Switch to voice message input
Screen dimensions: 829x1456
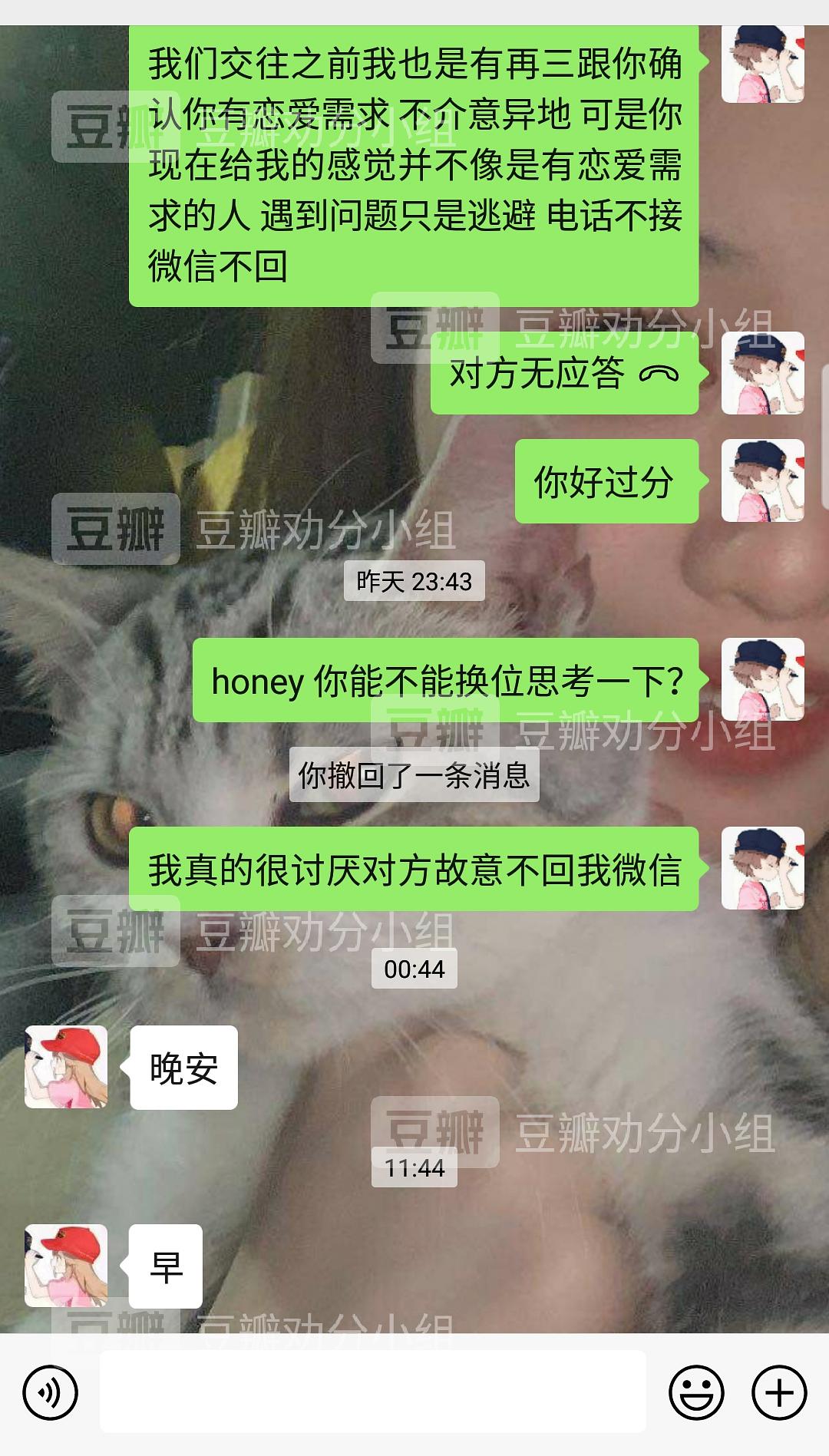click(x=50, y=1392)
